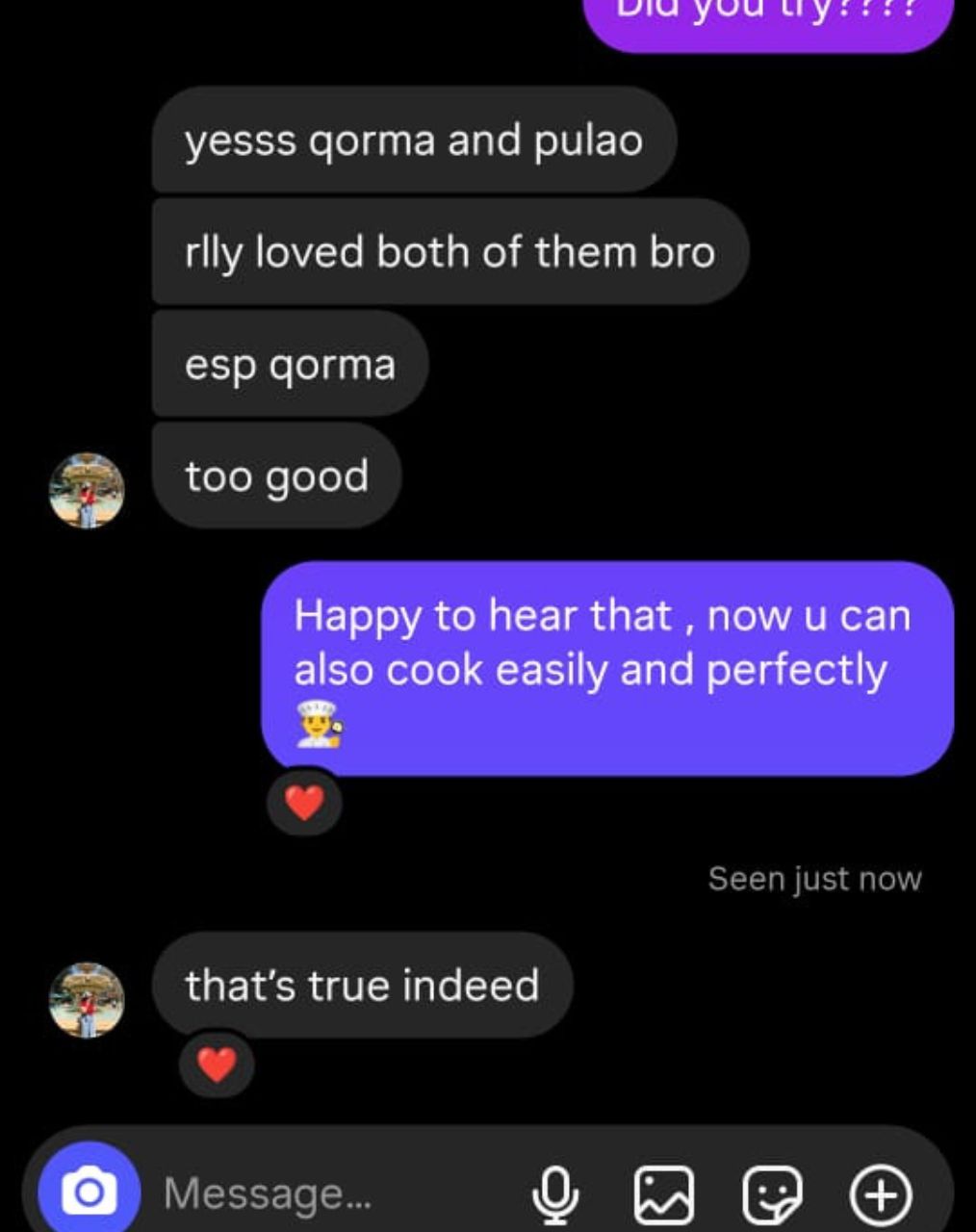Open the camera from the message bar
976x1232 pixels.
coord(89,1192)
